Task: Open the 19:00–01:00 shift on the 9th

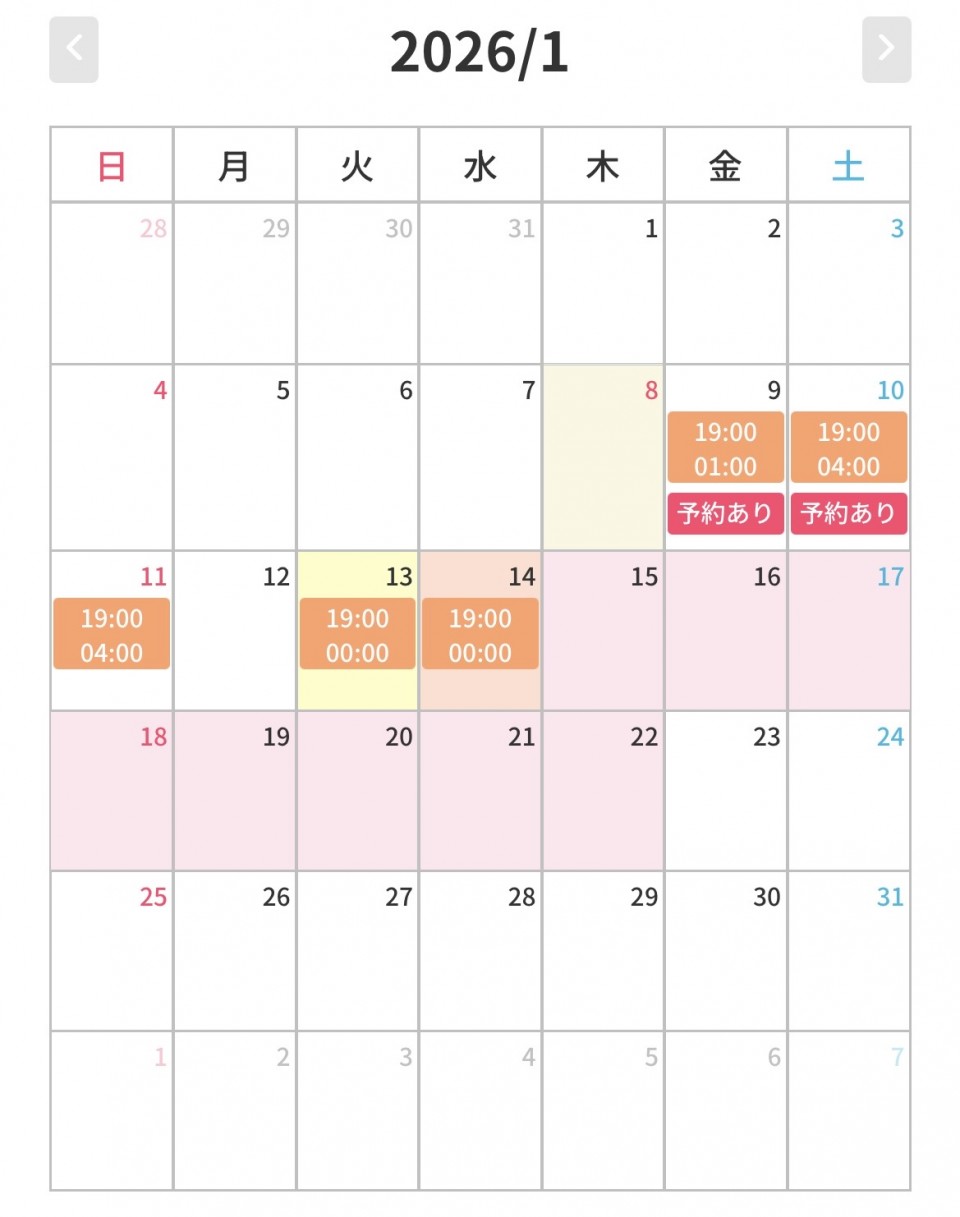Action: pos(725,448)
